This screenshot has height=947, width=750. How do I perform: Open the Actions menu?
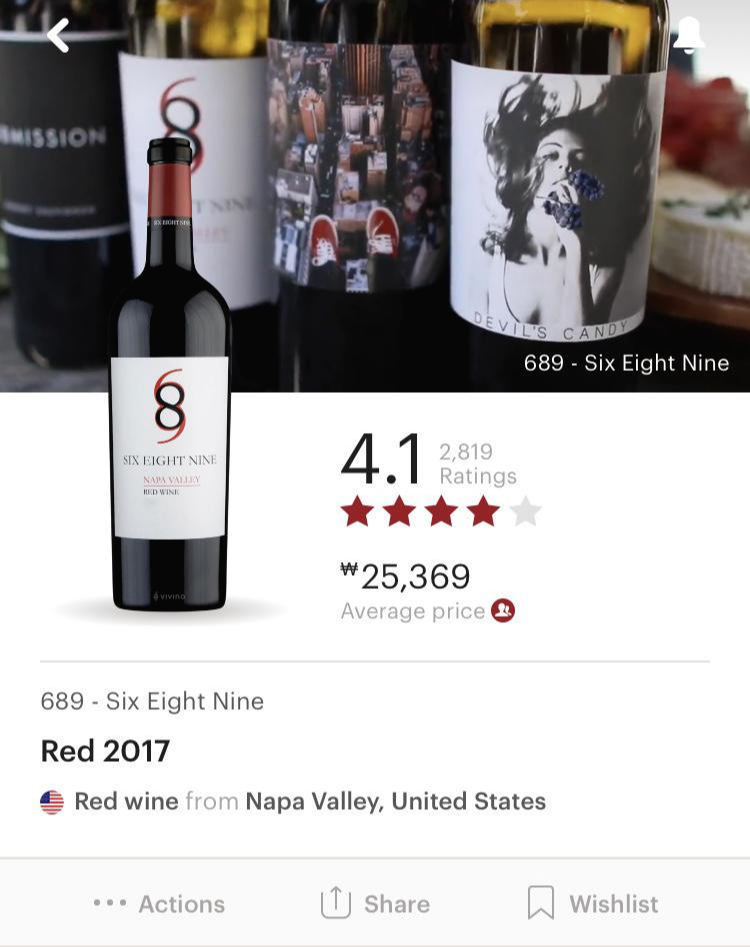[x=158, y=903]
